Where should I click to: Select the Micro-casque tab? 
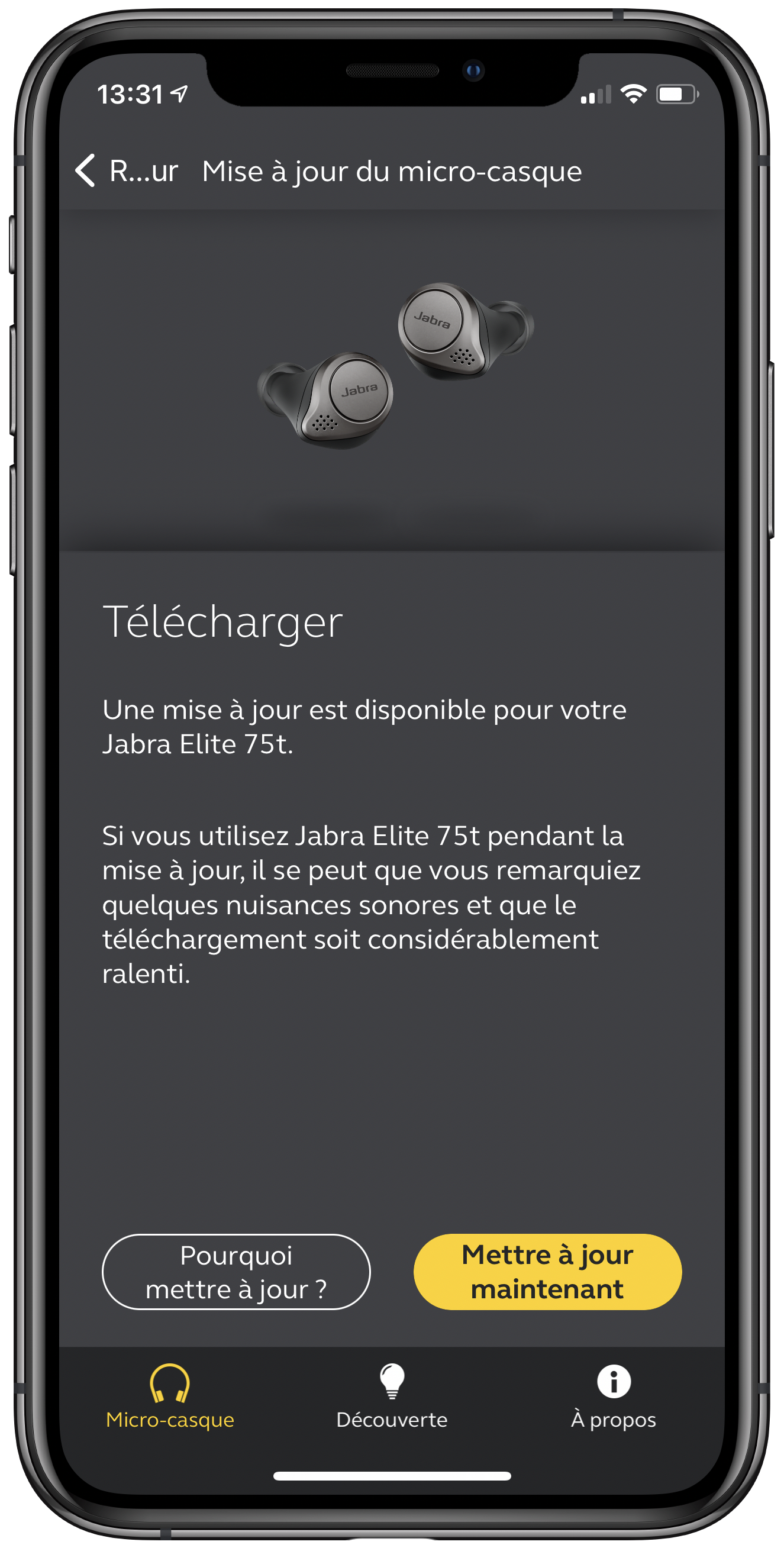pos(170,1397)
